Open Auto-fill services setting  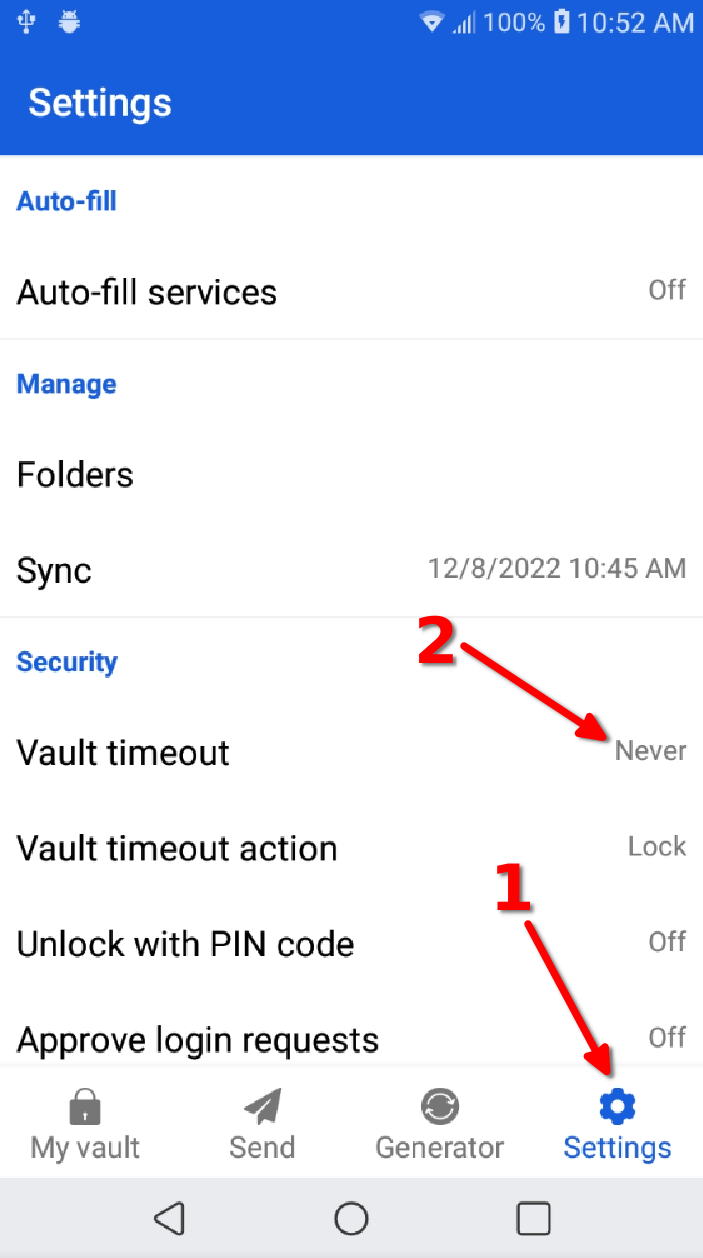pyautogui.click(x=351, y=292)
